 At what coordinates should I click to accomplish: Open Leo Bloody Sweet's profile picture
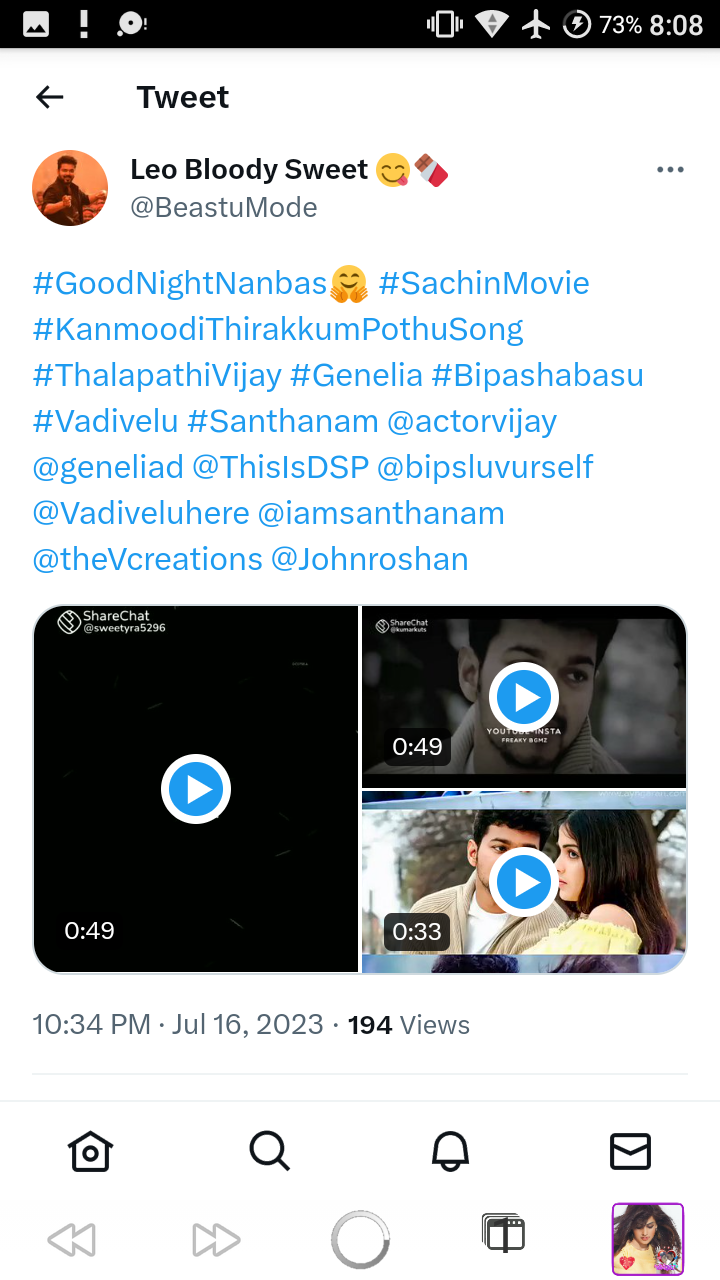(x=70, y=188)
